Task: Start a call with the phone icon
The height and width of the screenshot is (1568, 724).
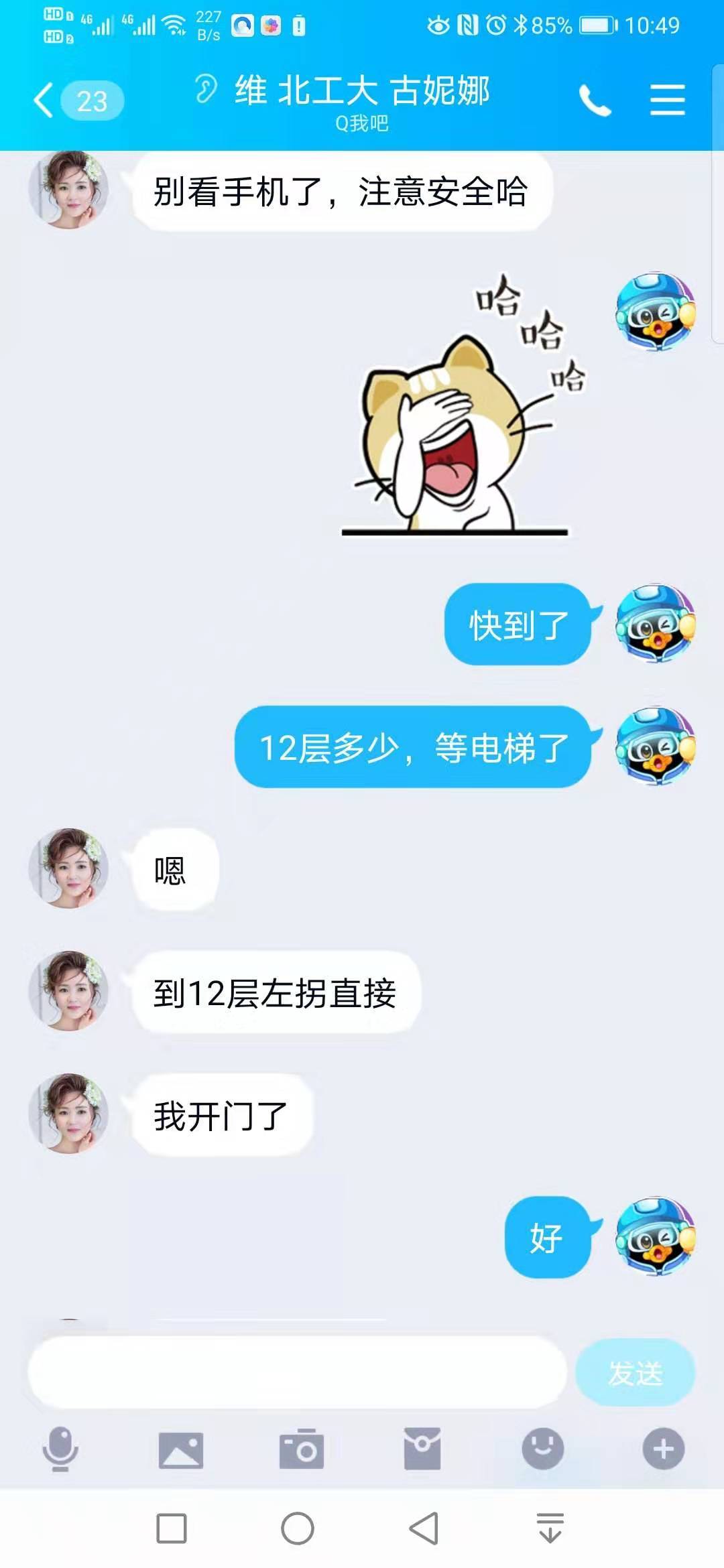Action: (595, 99)
